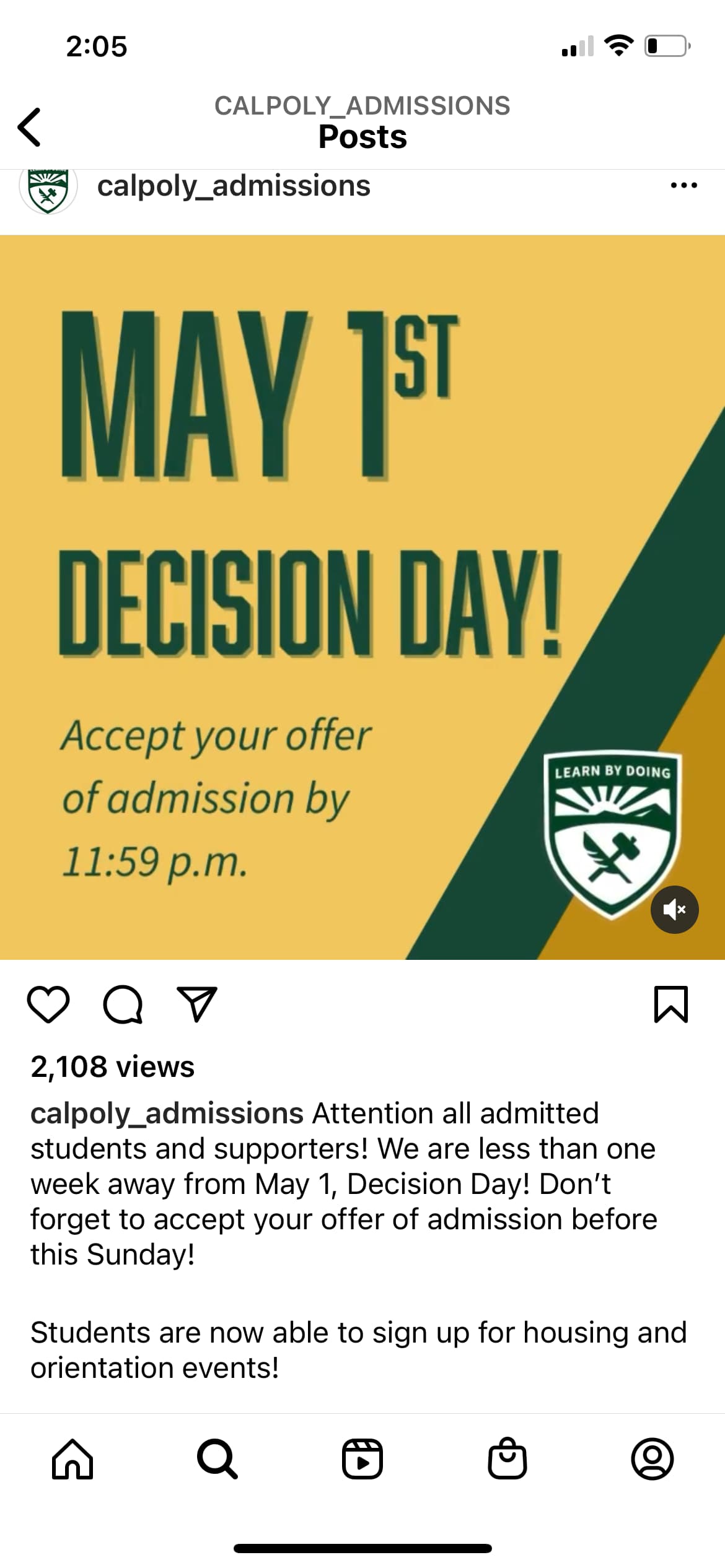This screenshot has height=1568, width=725.
Task: Open the Reels tab
Action: pyautogui.click(x=362, y=1459)
